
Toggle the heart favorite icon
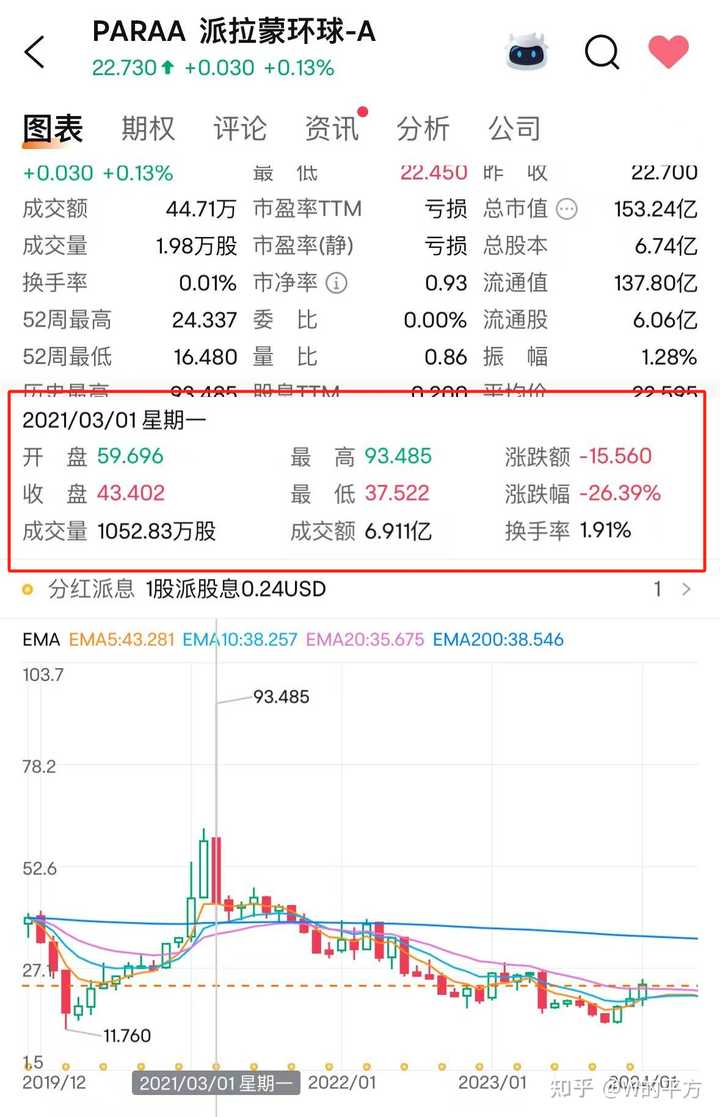(668, 52)
